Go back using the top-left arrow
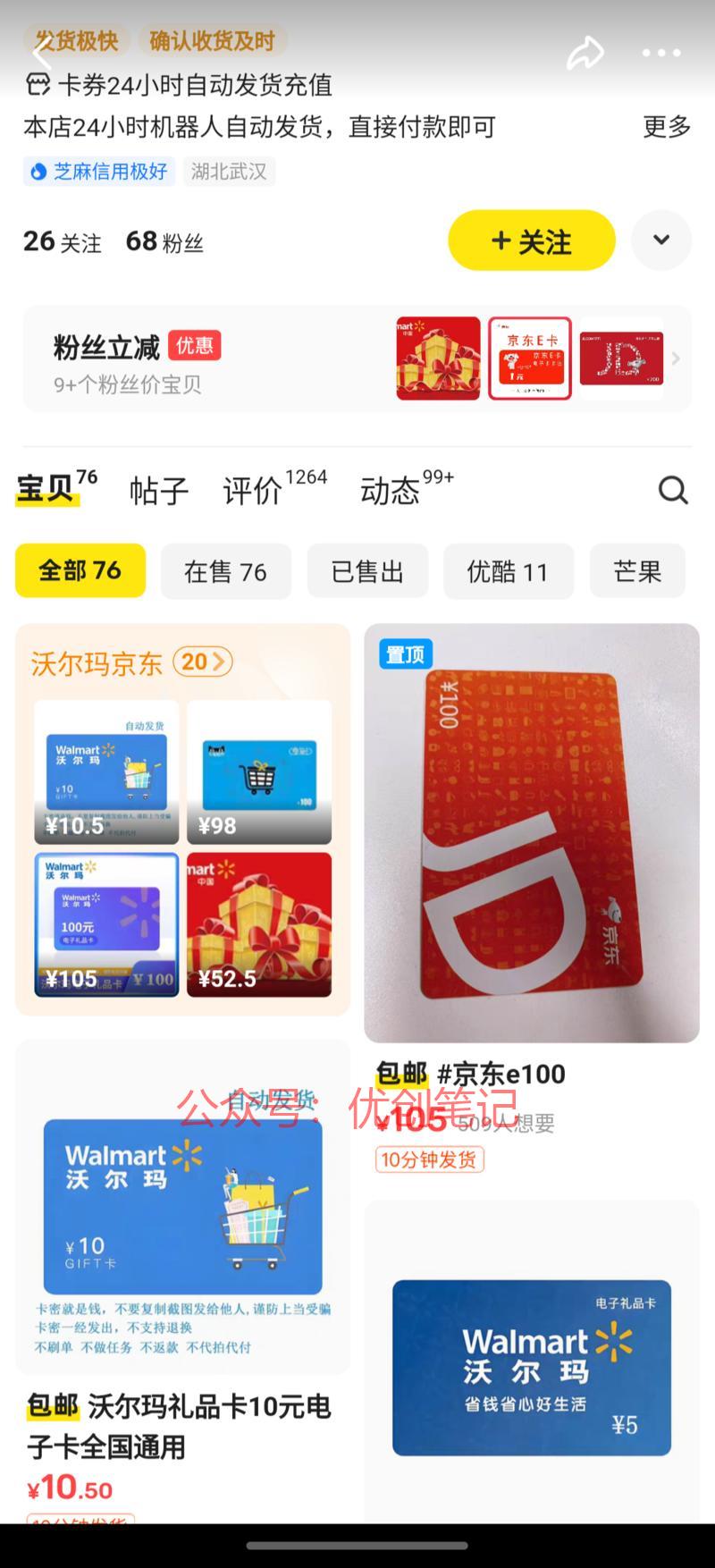Viewport: 715px width, 1568px height. [40, 54]
